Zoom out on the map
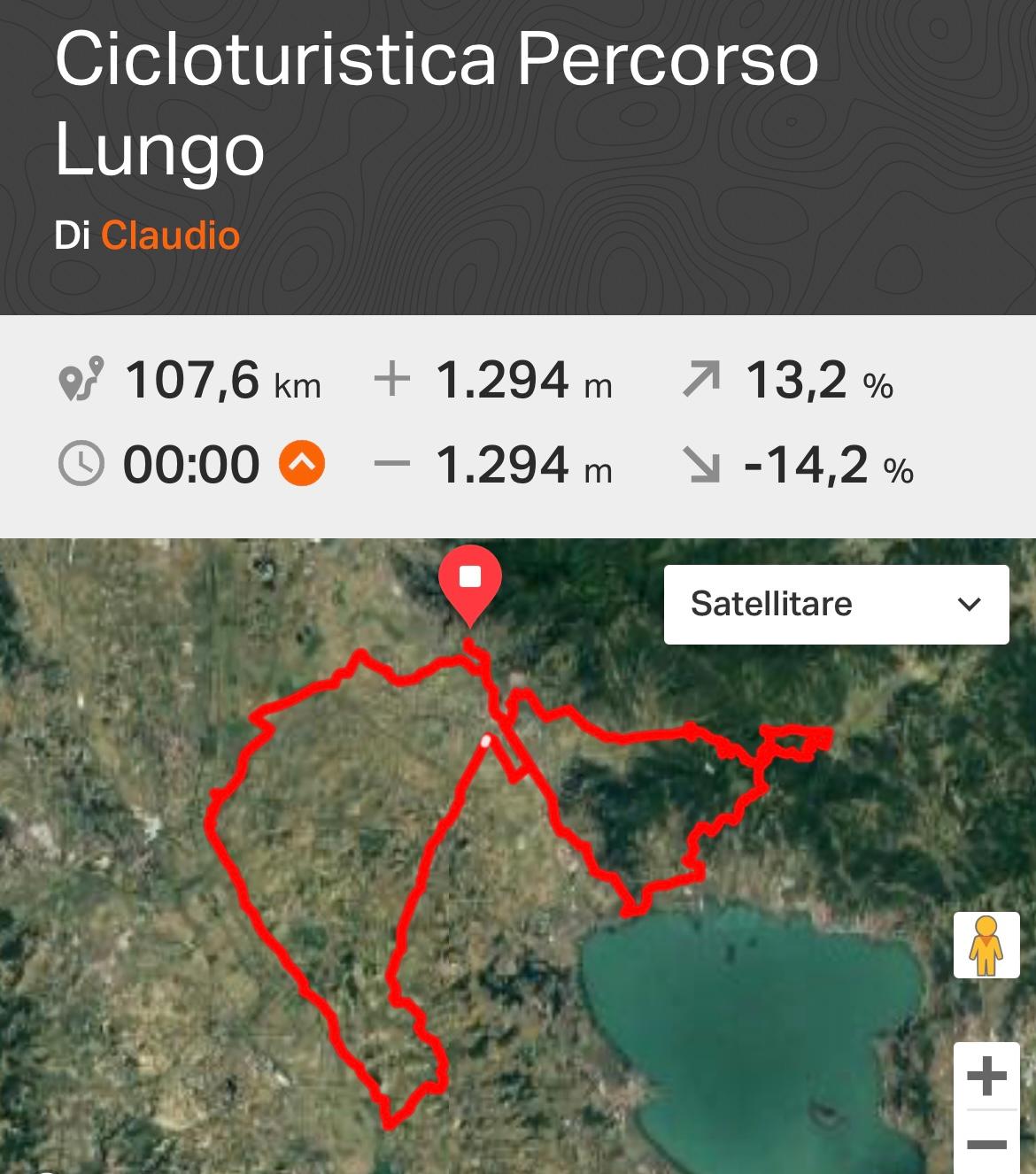 point(986,1145)
